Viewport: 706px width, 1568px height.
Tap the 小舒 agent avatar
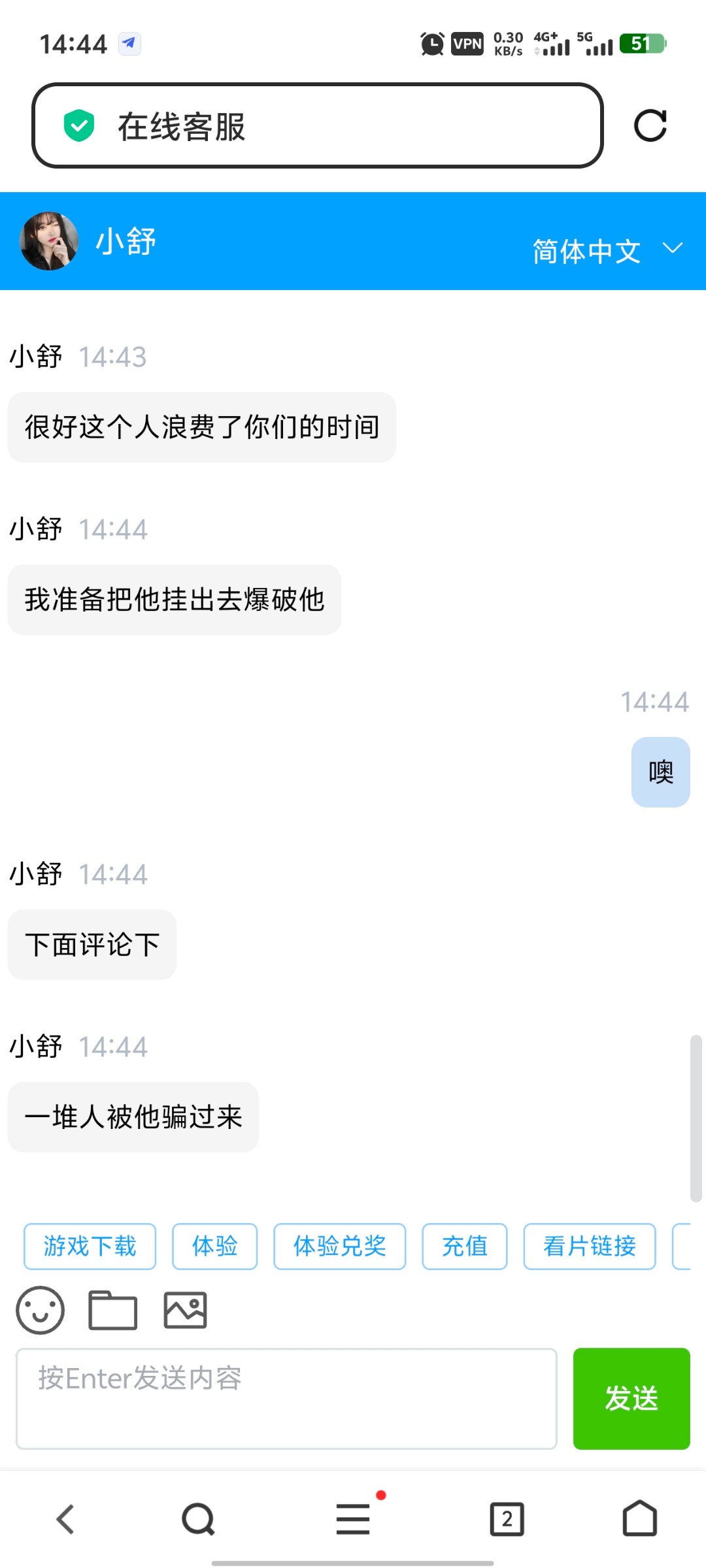pos(49,241)
